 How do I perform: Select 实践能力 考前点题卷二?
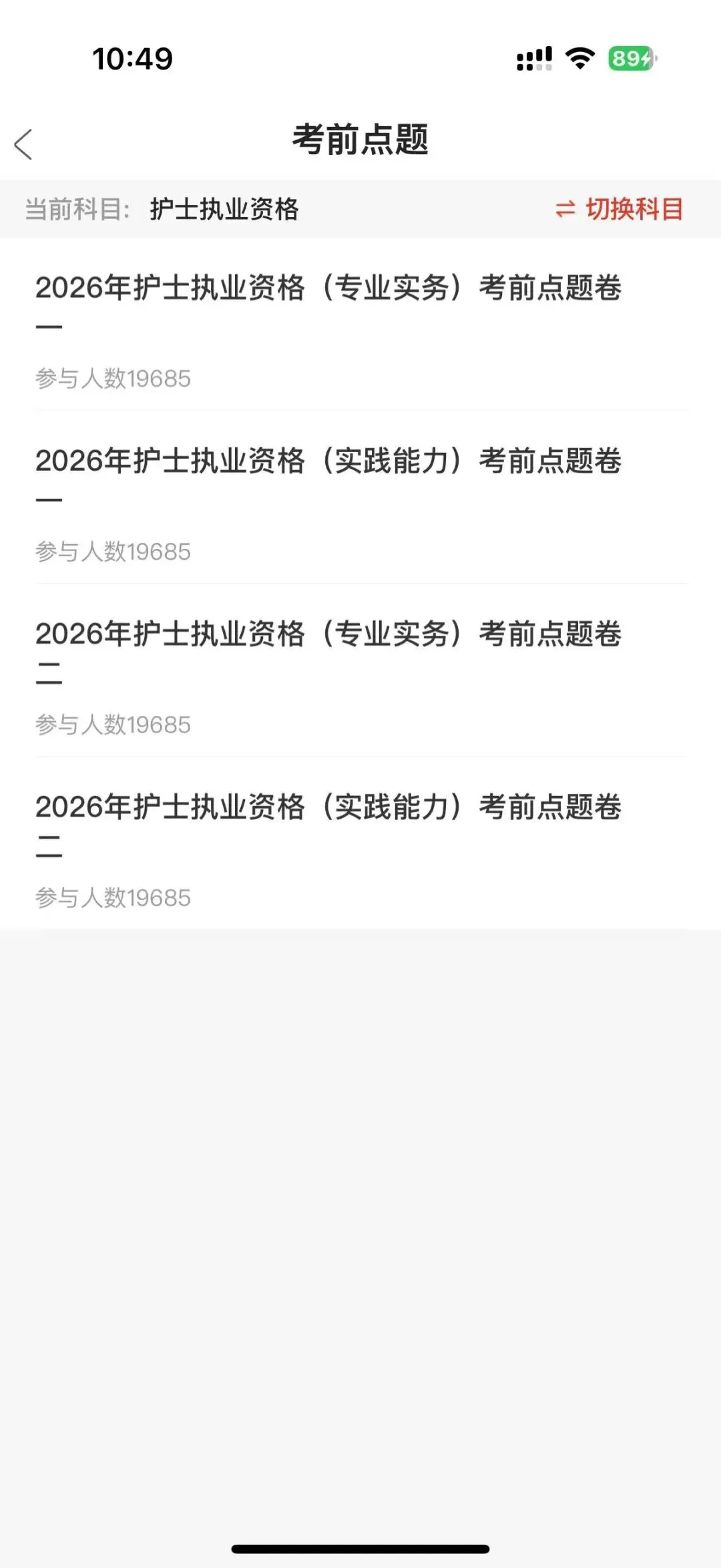click(x=328, y=823)
